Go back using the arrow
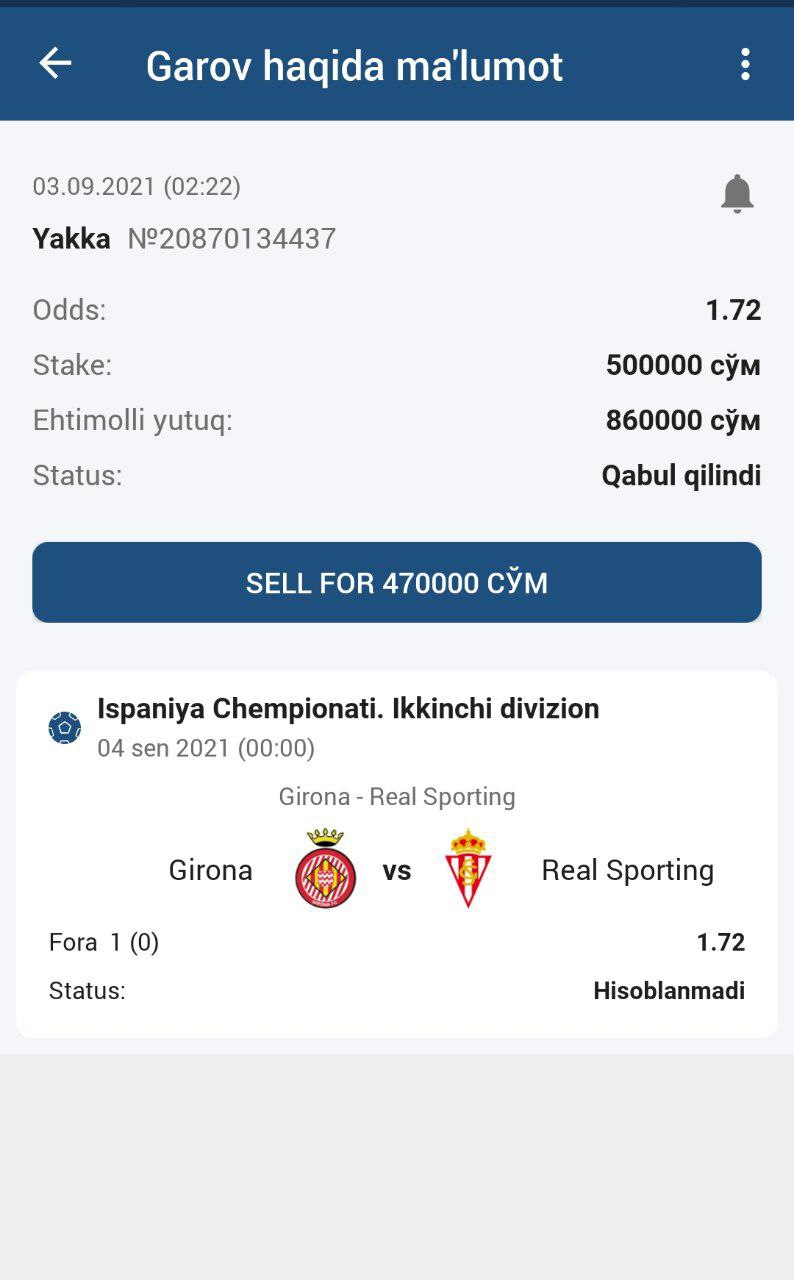Screen dimensions: 794x1280 (55, 64)
